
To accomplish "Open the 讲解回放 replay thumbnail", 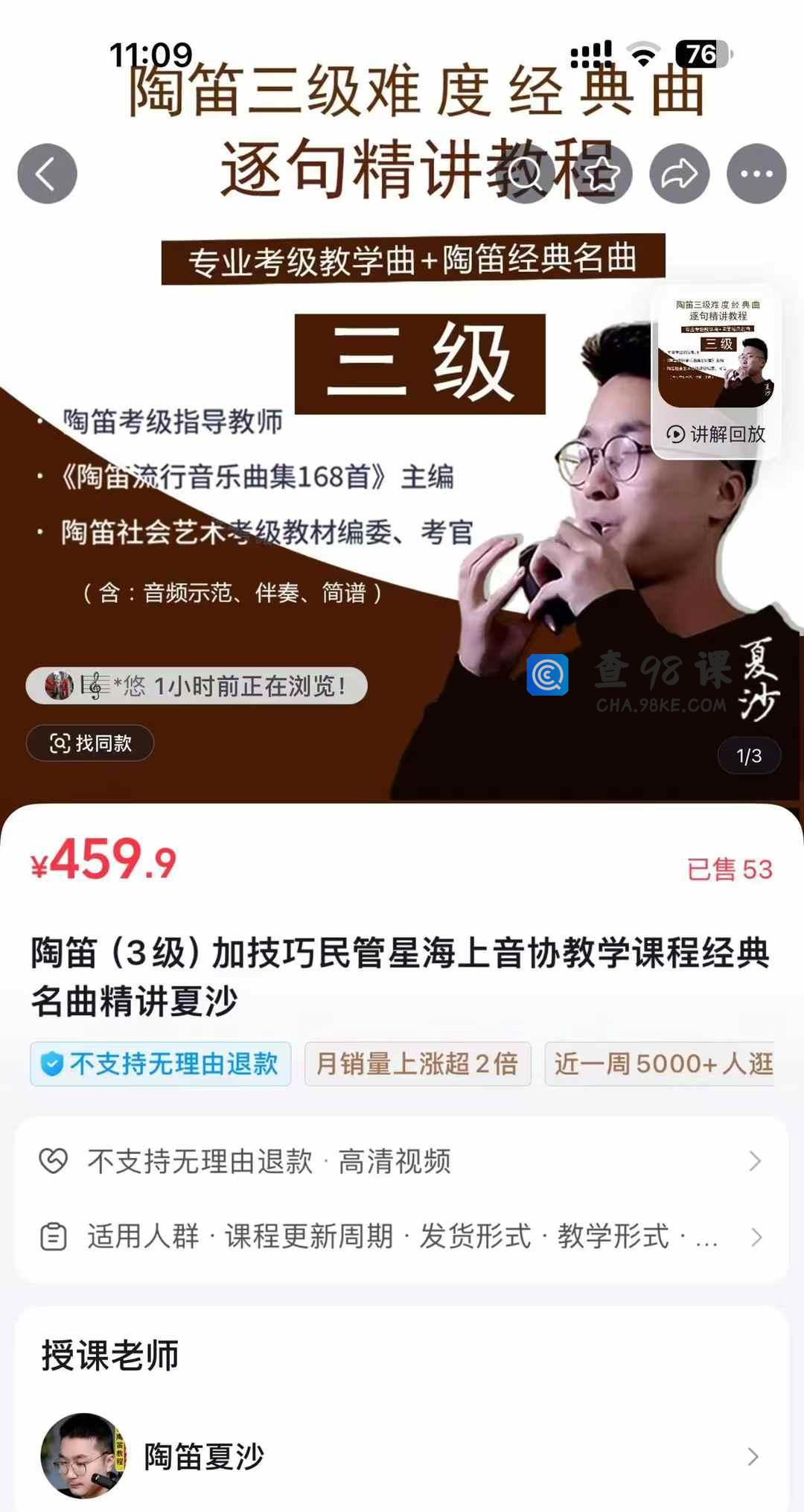I will pyautogui.click(x=716, y=372).
